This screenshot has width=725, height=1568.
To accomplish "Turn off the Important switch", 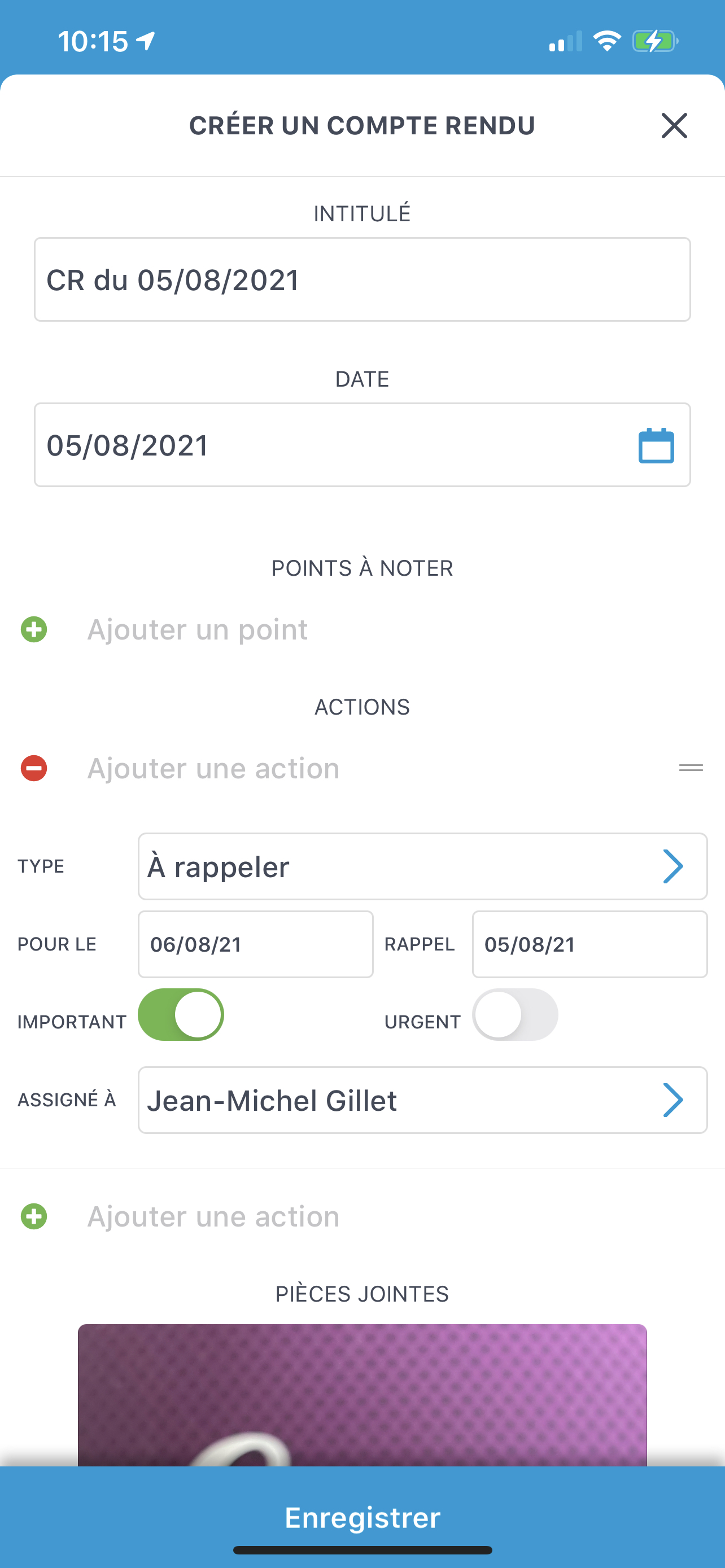I will [181, 1015].
